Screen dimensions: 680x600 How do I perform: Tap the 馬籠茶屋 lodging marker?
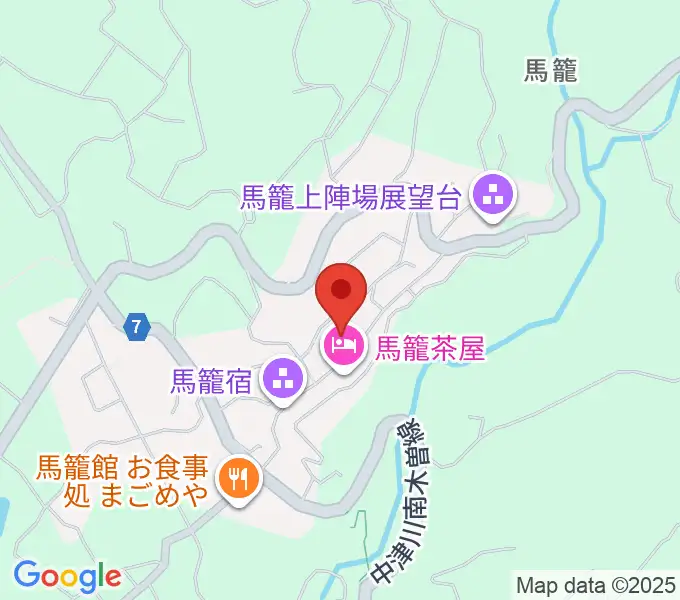pos(341,349)
